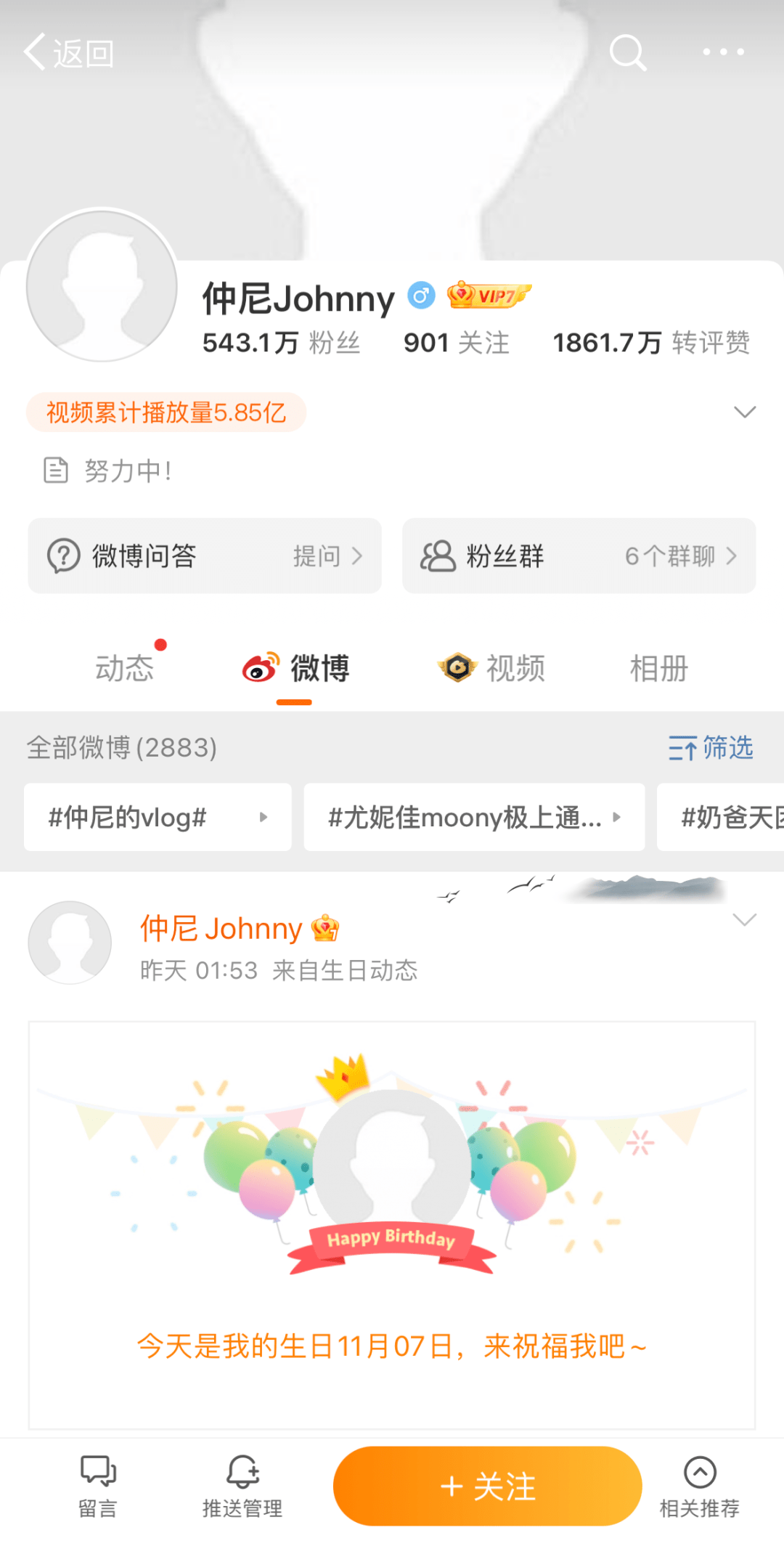Go back using the 返回 button
This screenshot has width=784, height=1554.
(x=69, y=53)
